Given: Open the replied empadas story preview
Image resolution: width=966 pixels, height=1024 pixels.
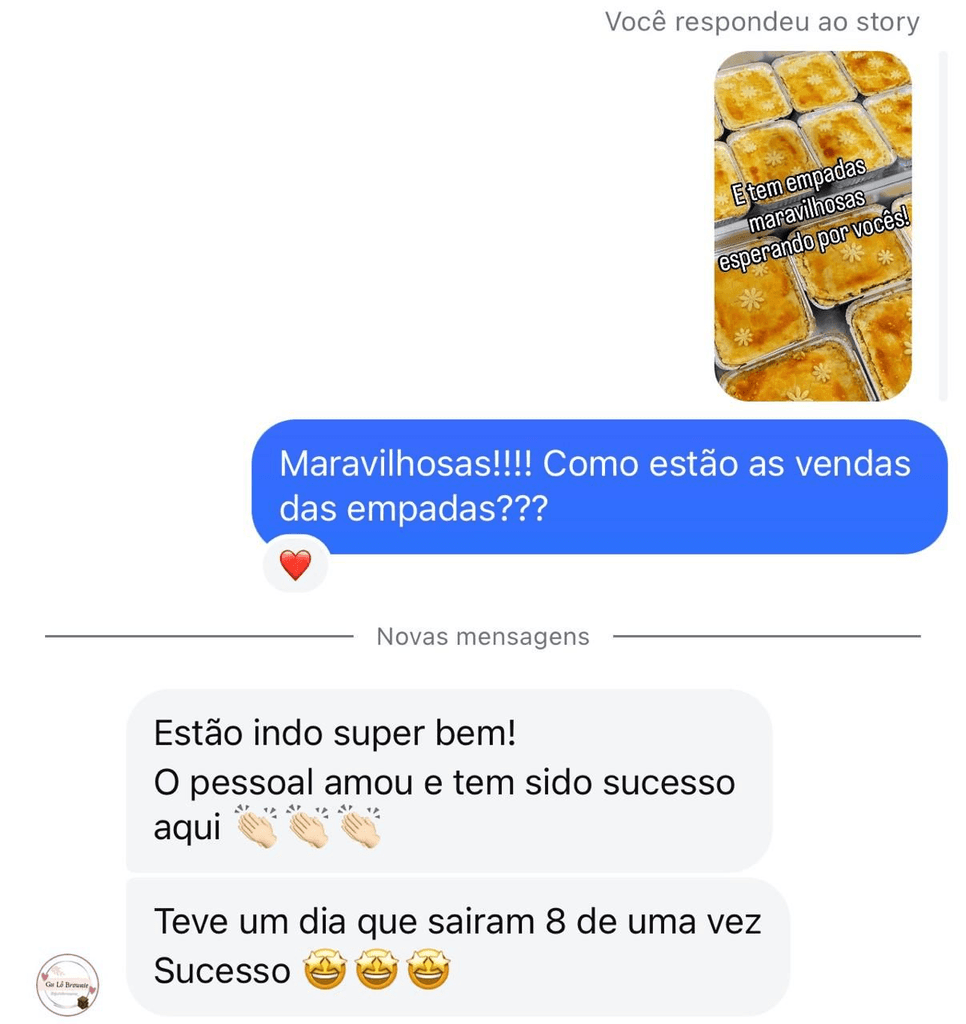Looking at the screenshot, I should coord(812,226).
